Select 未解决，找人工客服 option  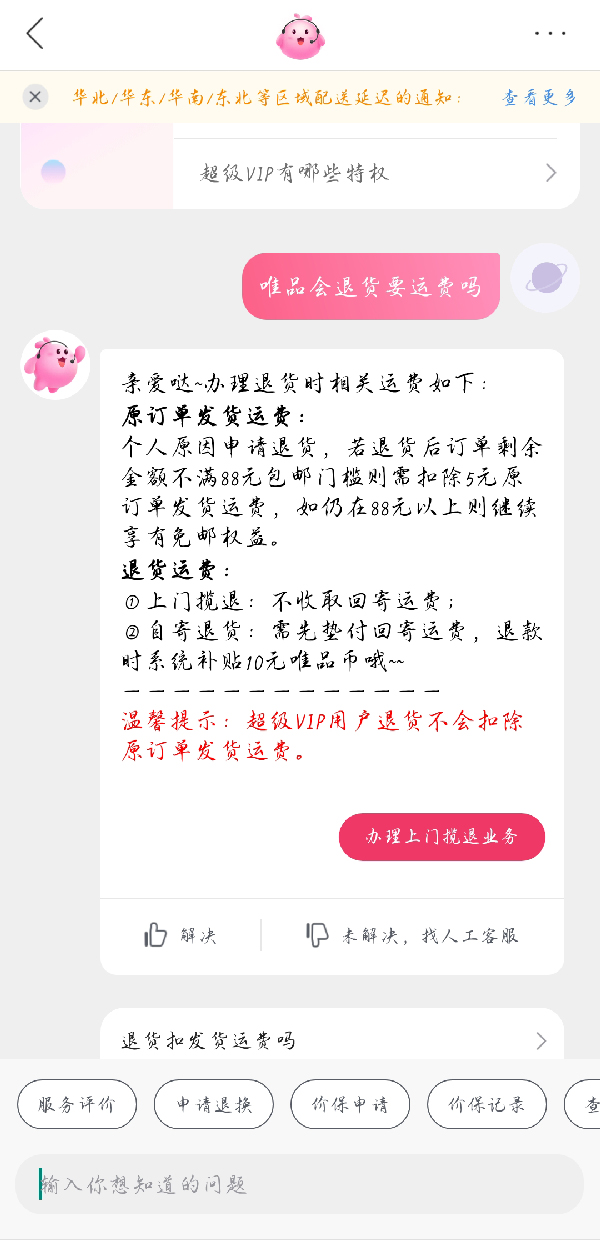412,936
